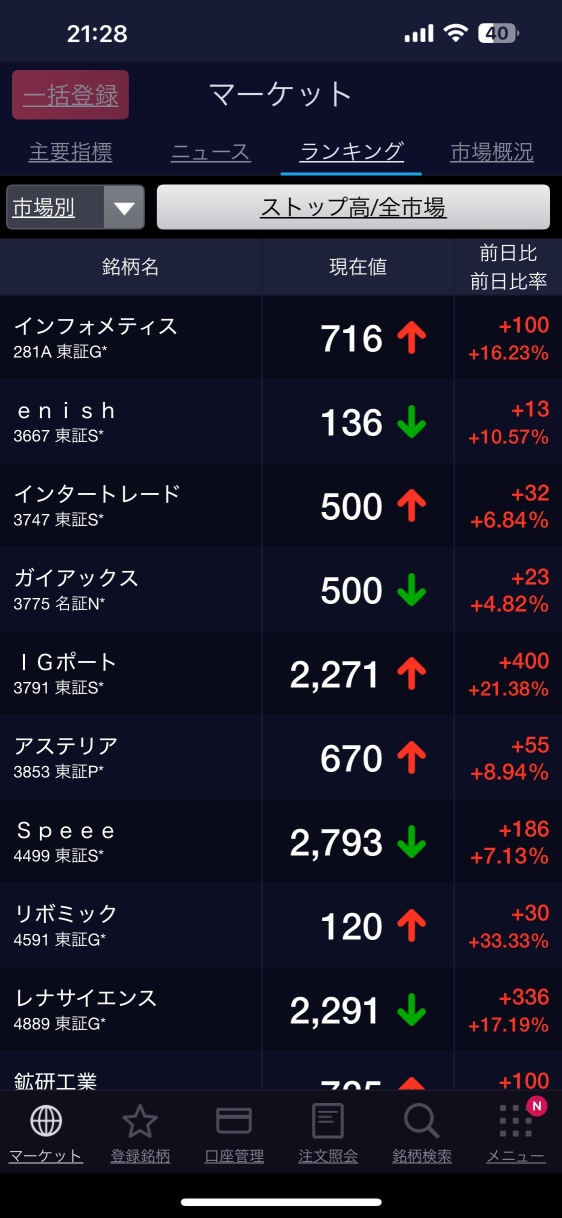562x1218 pixels.
Task: Open the アステリア stock row
Action: (x=281, y=757)
